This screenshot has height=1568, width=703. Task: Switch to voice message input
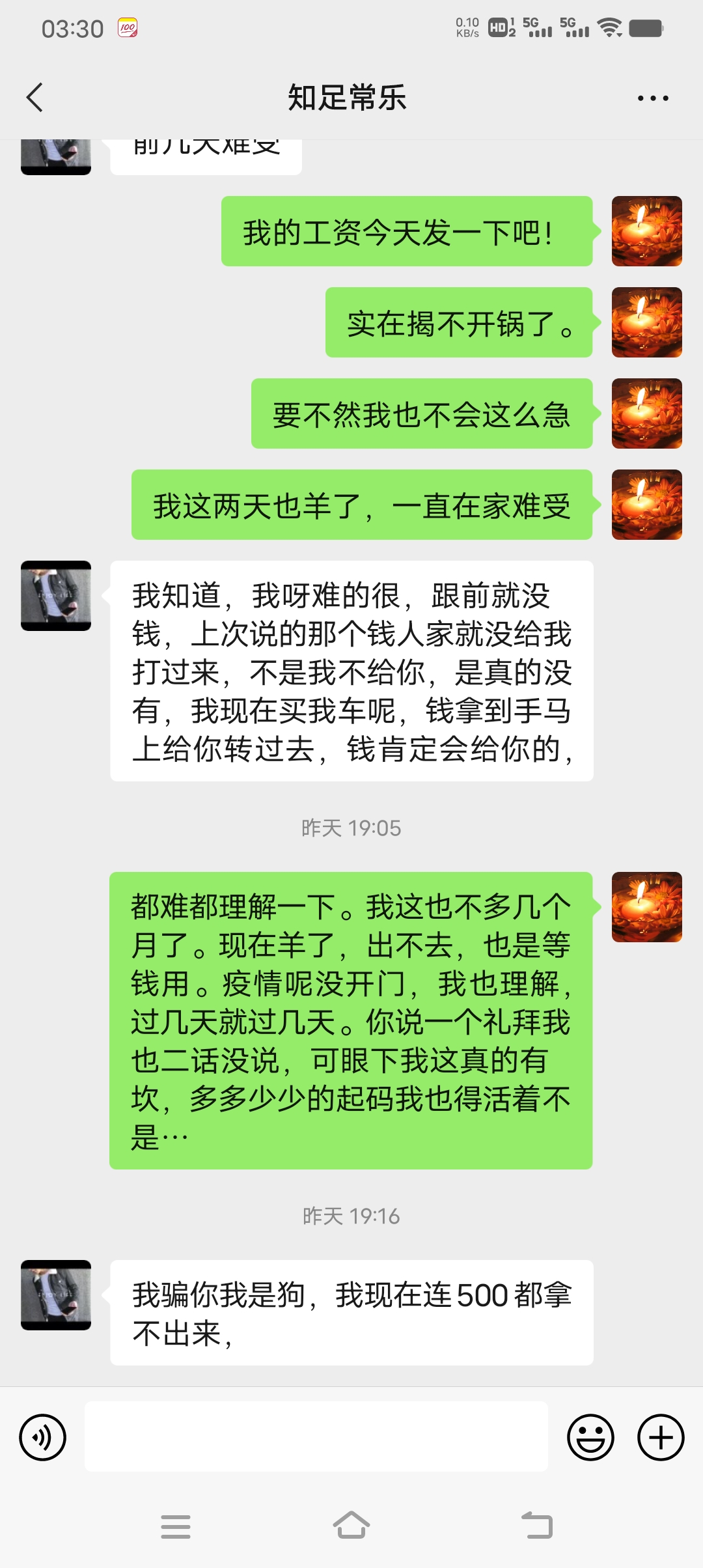tap(43, 1437)
